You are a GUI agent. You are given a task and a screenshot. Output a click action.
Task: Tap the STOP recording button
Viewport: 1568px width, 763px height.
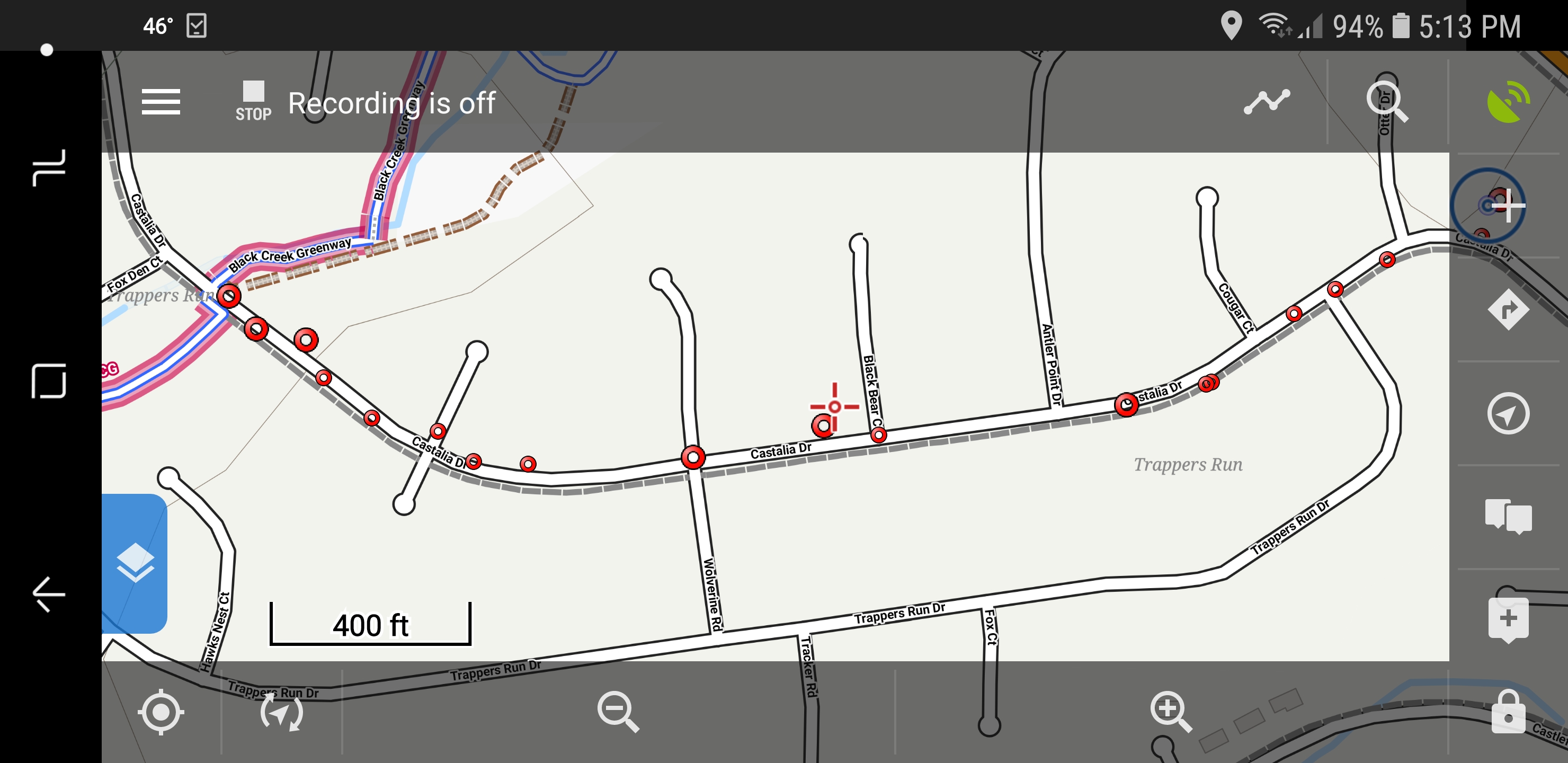253,101
